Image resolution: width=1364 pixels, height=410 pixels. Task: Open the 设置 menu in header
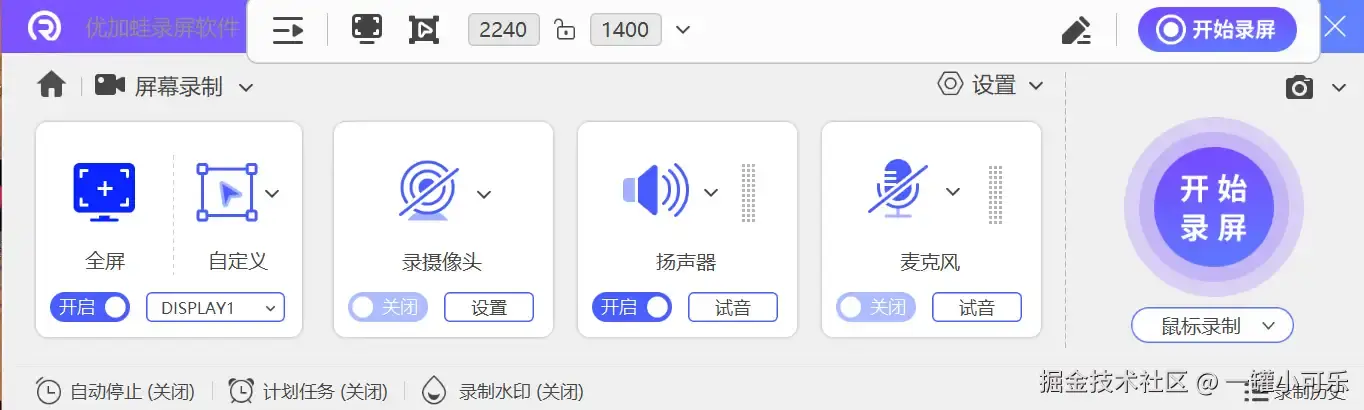tap(991, 85)
